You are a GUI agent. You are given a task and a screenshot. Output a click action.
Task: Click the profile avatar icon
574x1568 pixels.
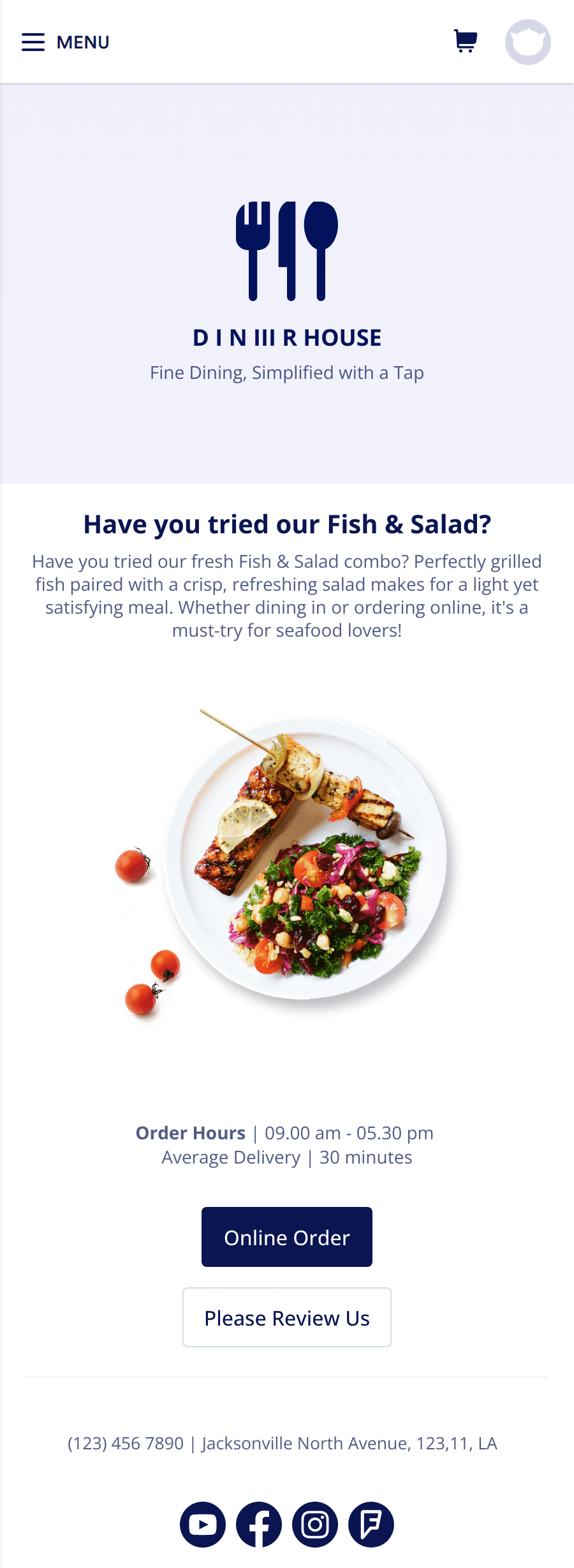[x=528, y=41]
